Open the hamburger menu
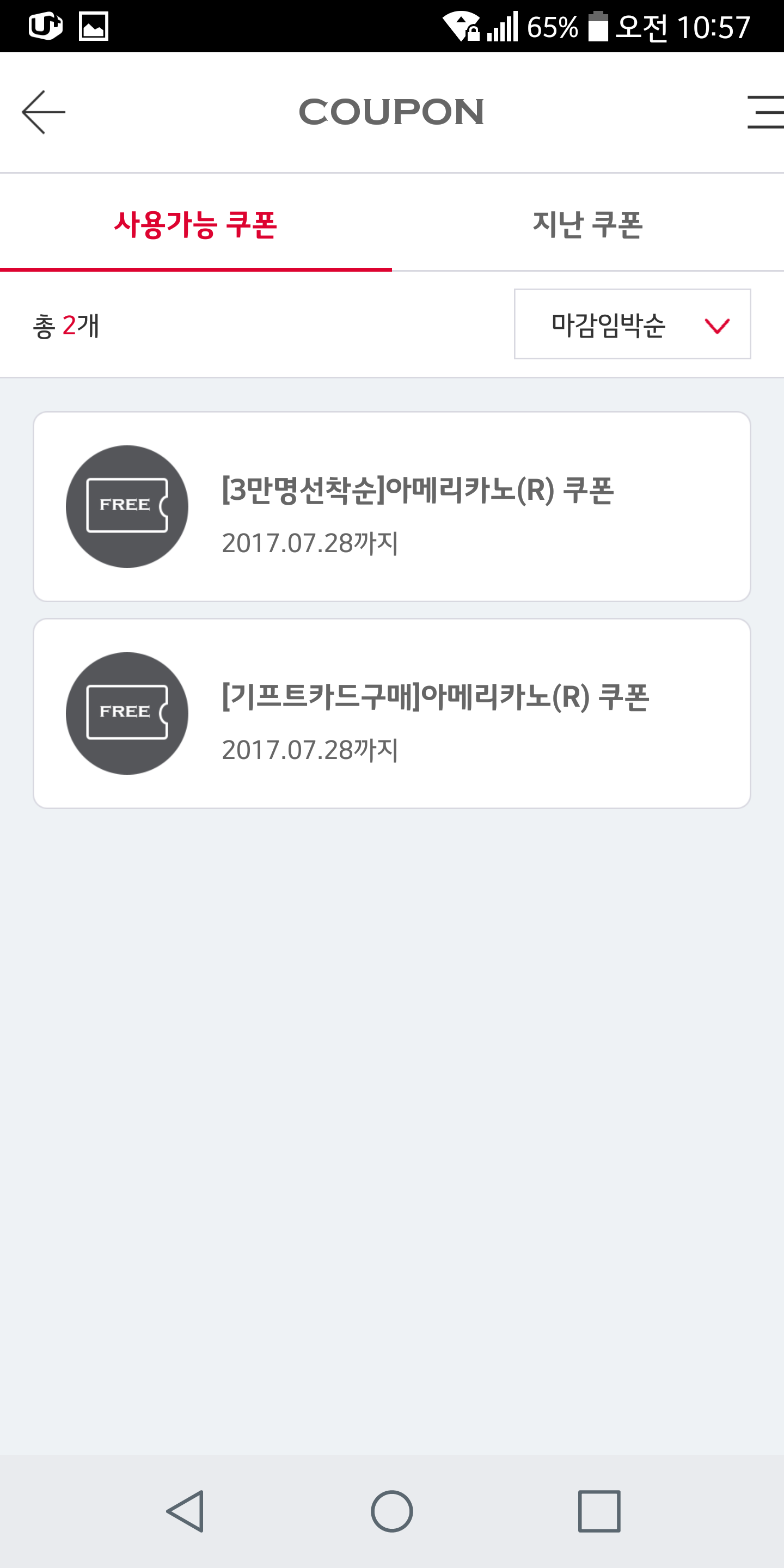 pyautogui.click(x=764, y=112)
